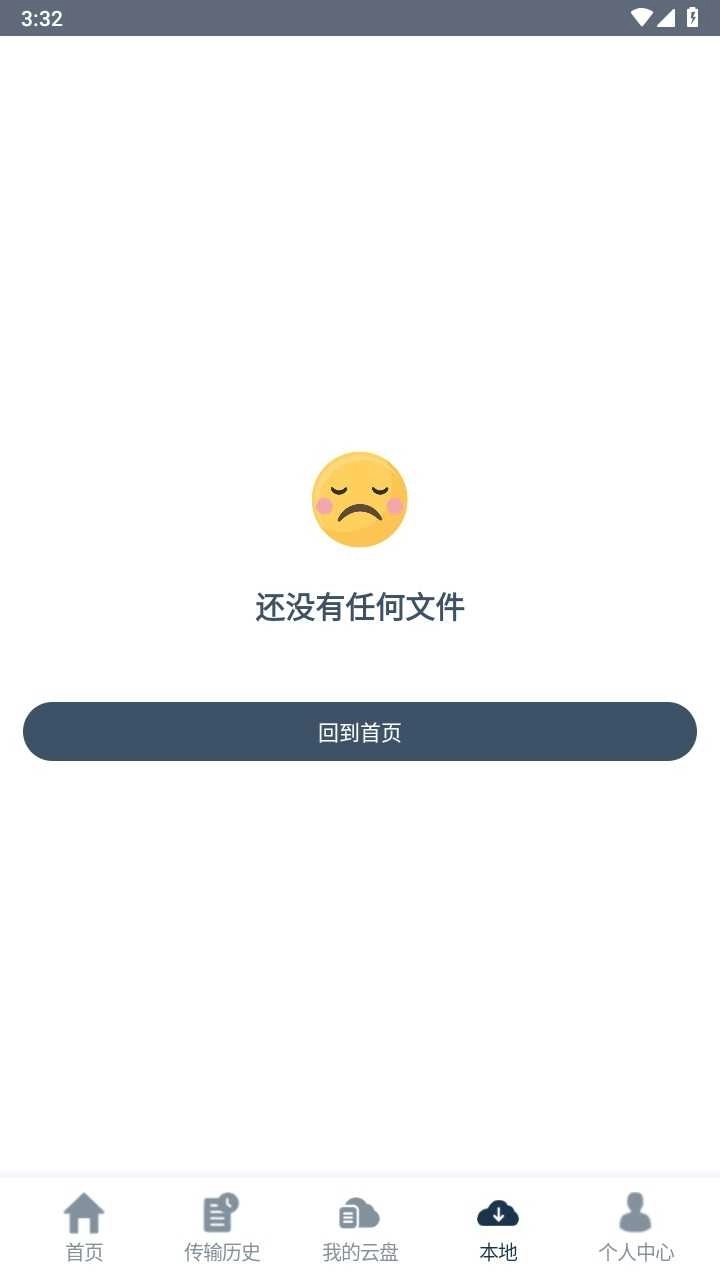Tap the sad face emoji illustration

(x=360, y=500)
